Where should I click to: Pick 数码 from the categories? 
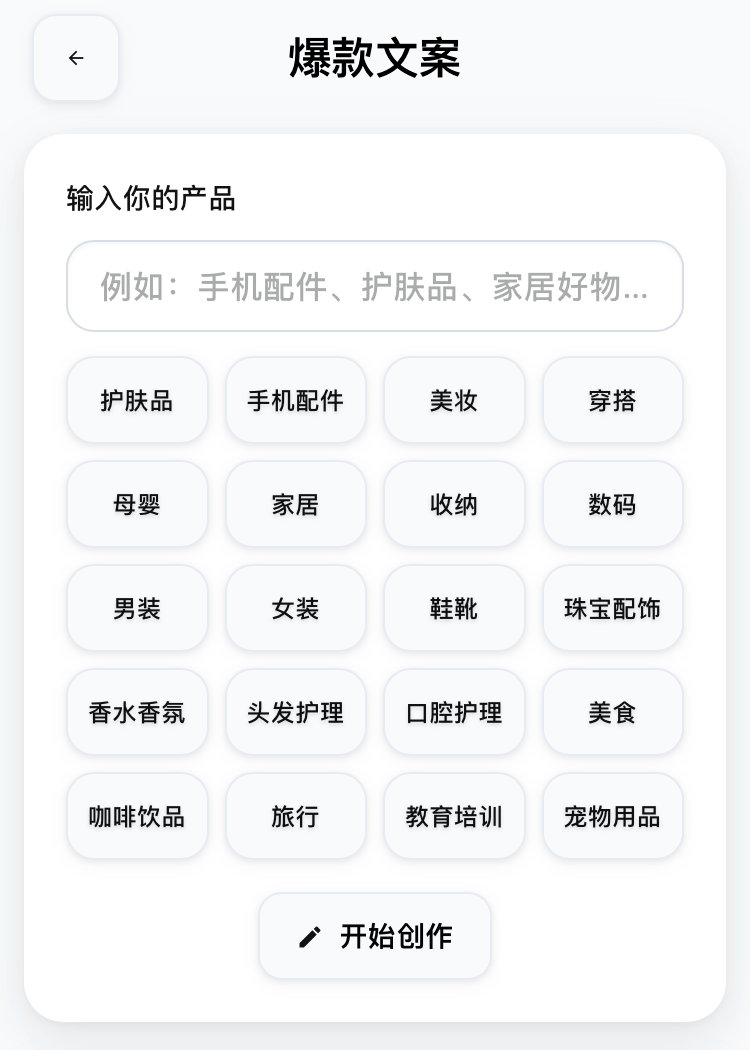[612, 504]
